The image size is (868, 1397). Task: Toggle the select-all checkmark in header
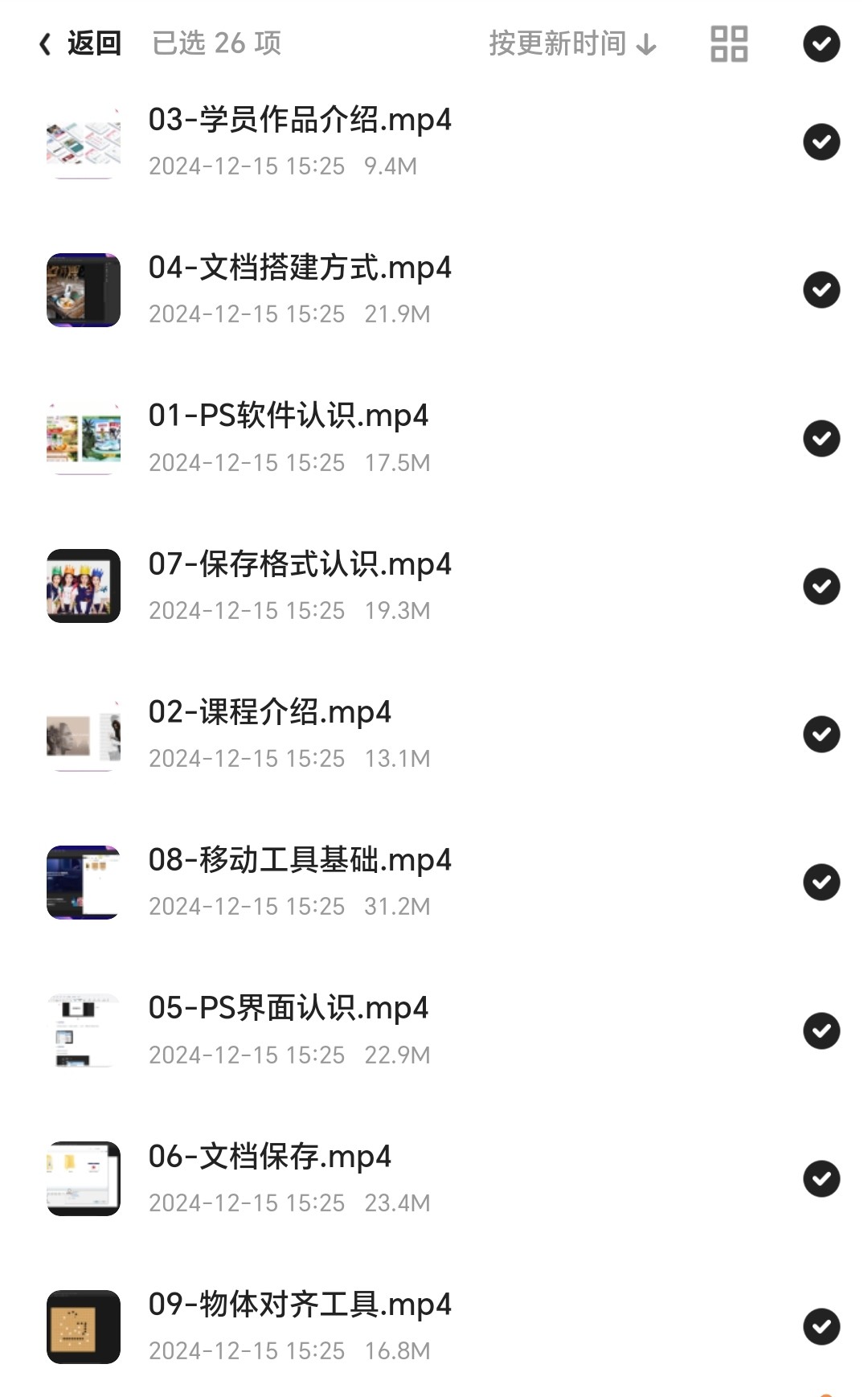point(821,43)
